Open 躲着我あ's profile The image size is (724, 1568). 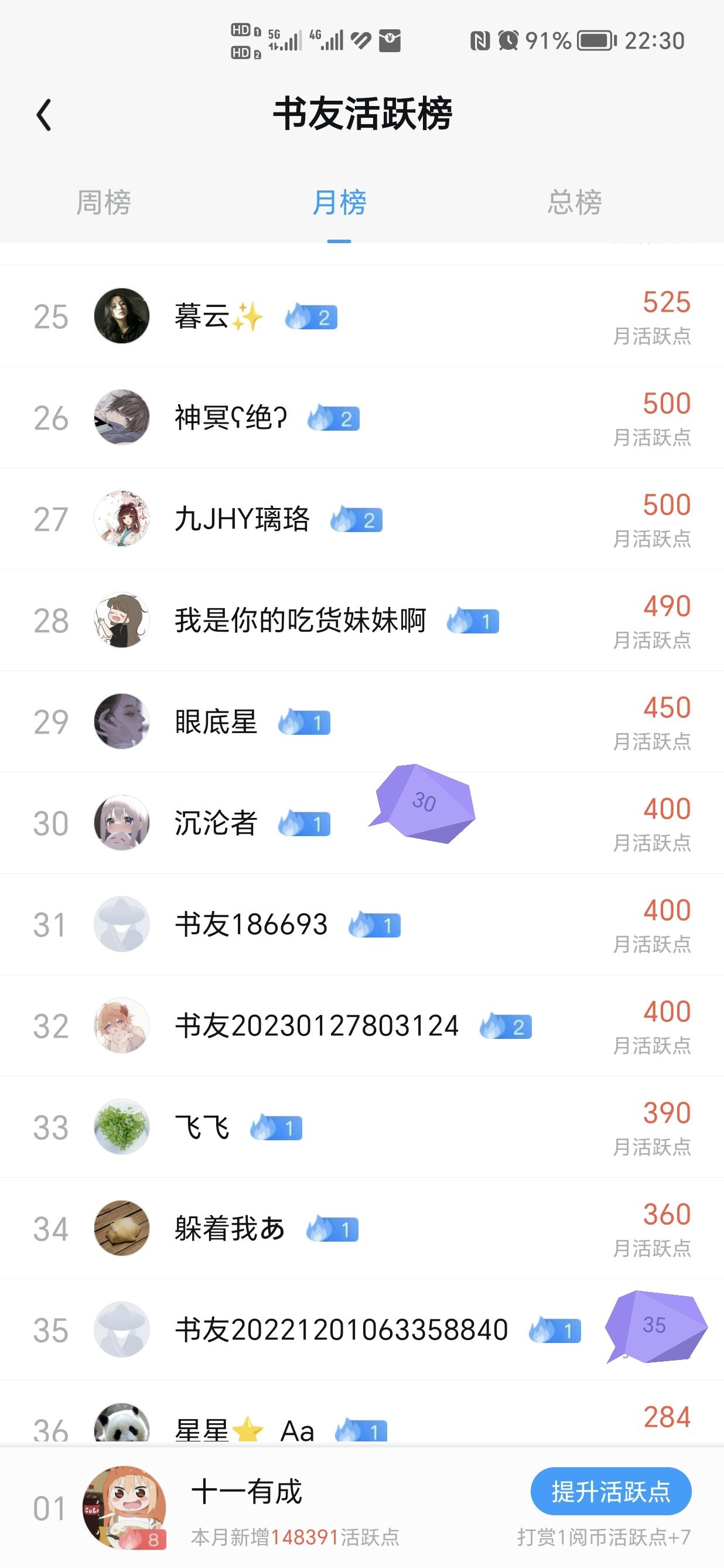[362, 1228]
